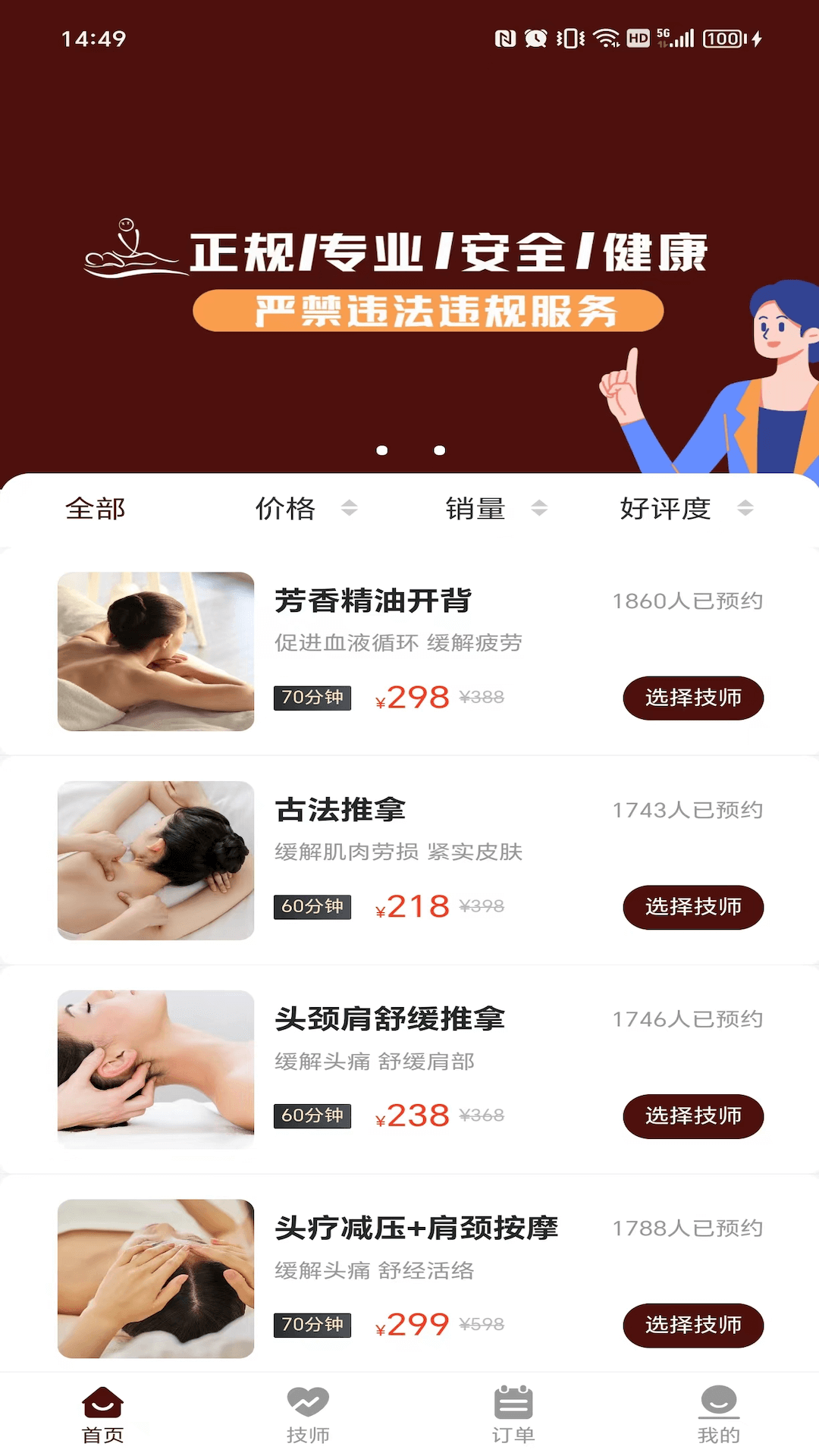The image size is (819, 1456).
Task: Tap 选择技师 for 头颈肩舒缓推拿
Action: [x=692, y=1116]
